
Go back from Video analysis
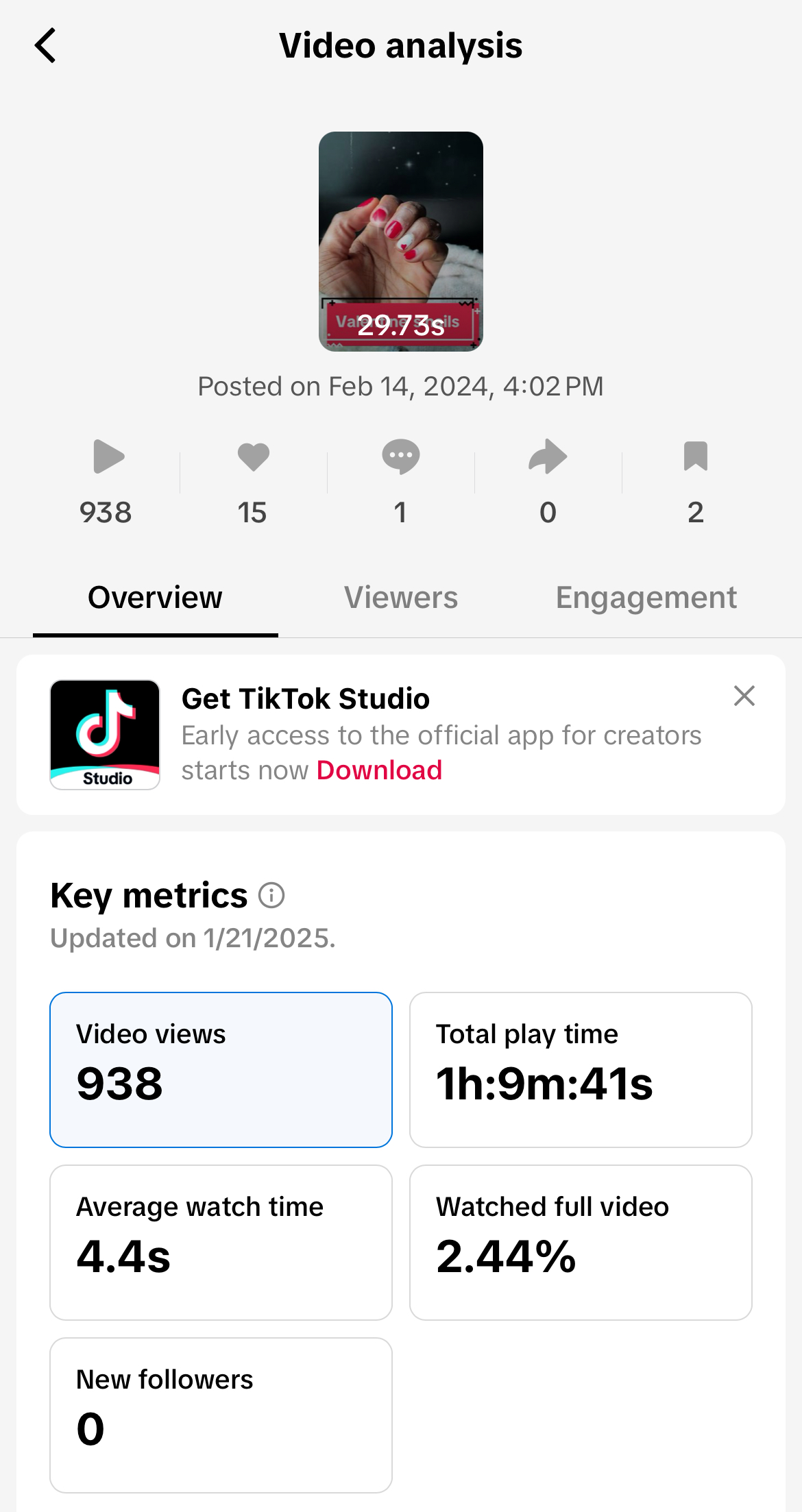point(45,46)
